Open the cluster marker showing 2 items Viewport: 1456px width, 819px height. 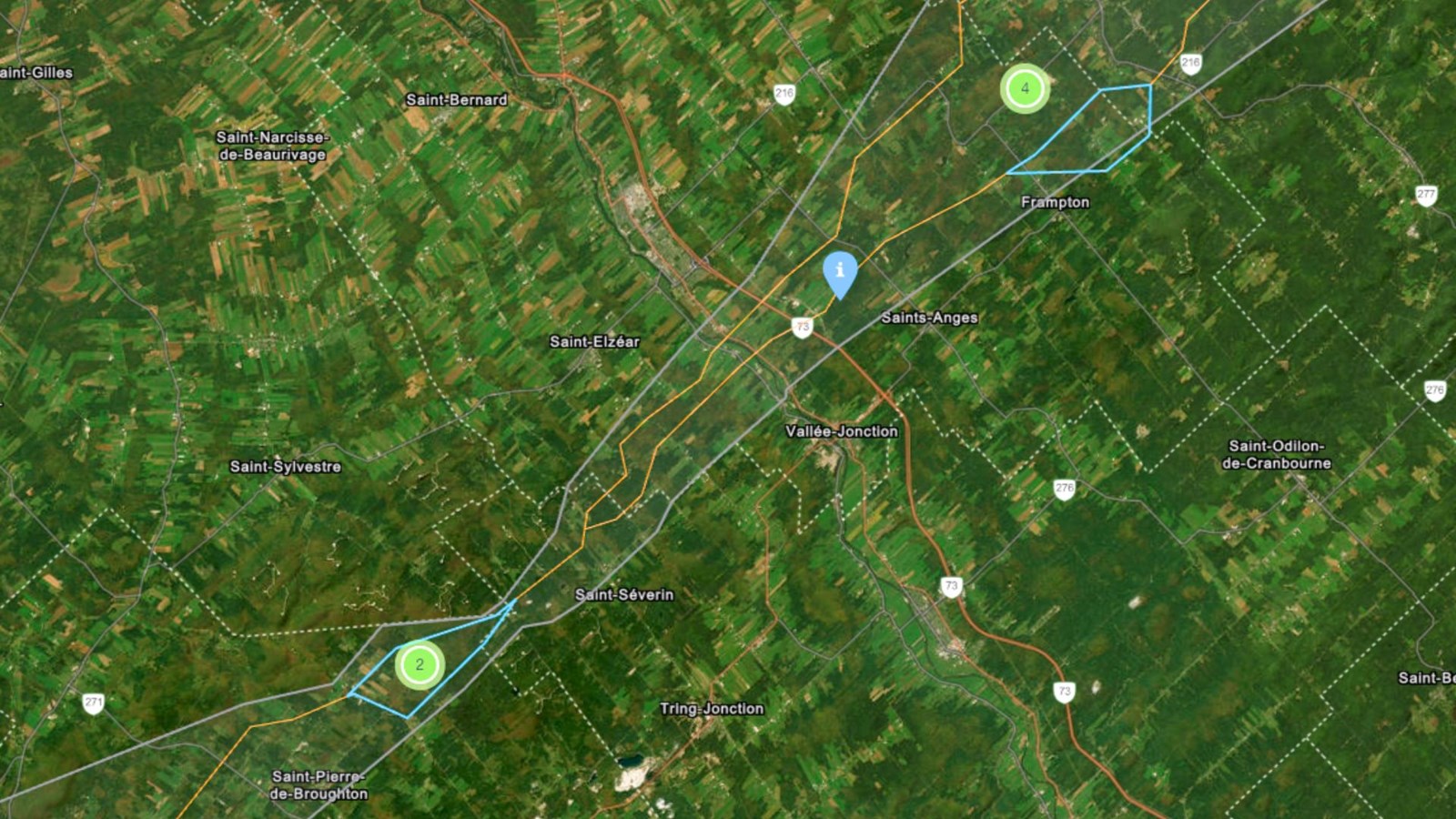(420, 665)
